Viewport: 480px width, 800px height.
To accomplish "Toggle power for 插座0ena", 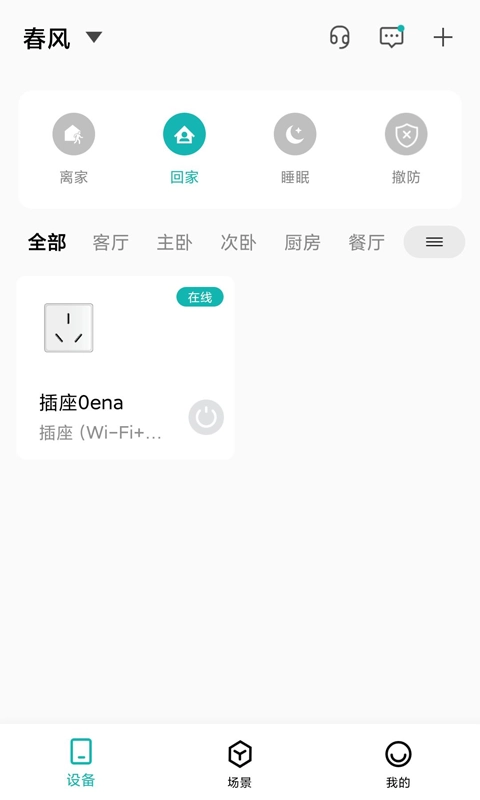I will point(206,417).
